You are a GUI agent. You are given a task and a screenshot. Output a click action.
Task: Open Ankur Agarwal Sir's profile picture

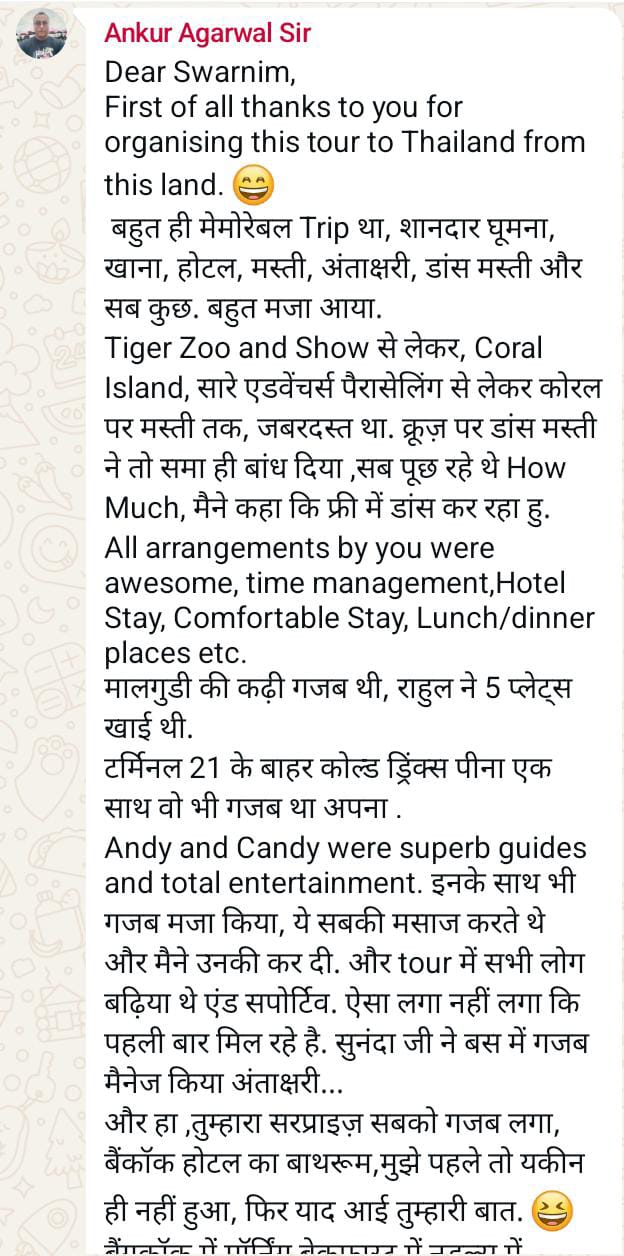click(x=42, y=34)
